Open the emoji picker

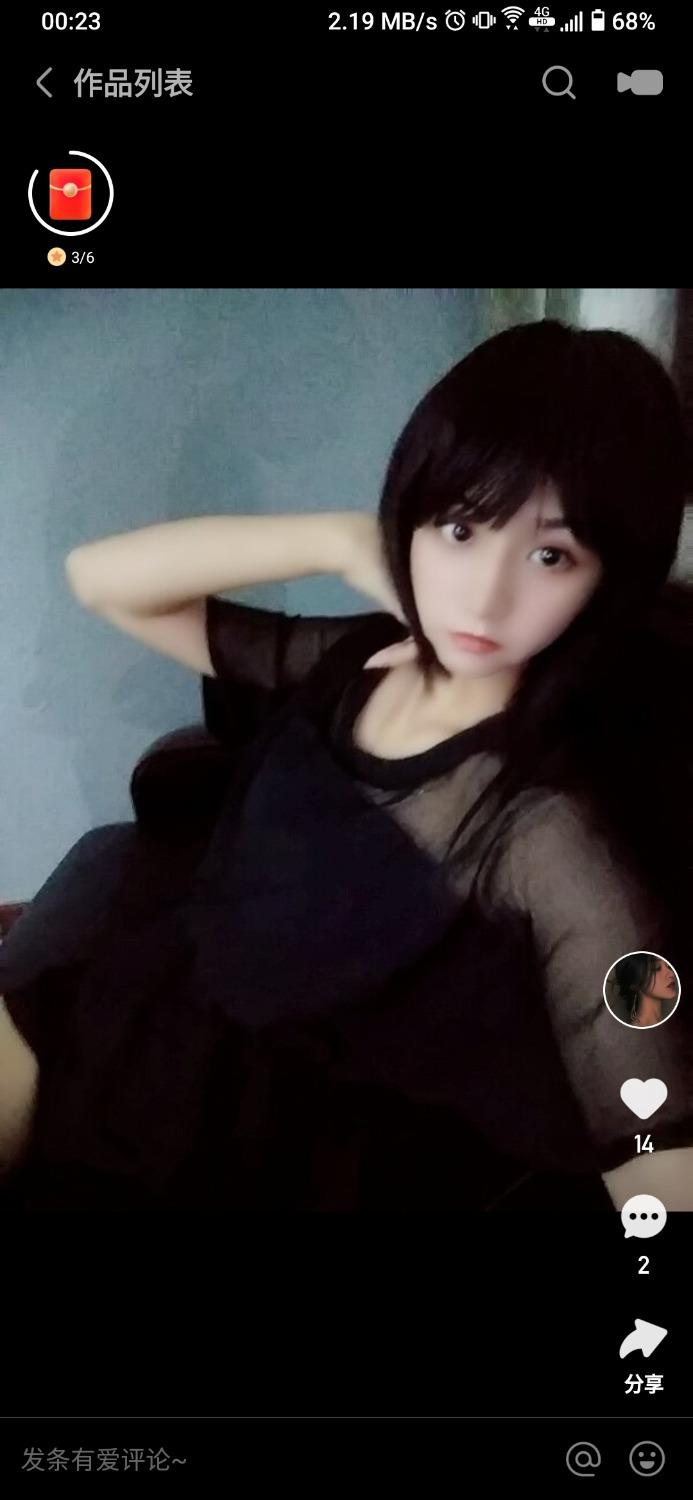point(647,1459)
